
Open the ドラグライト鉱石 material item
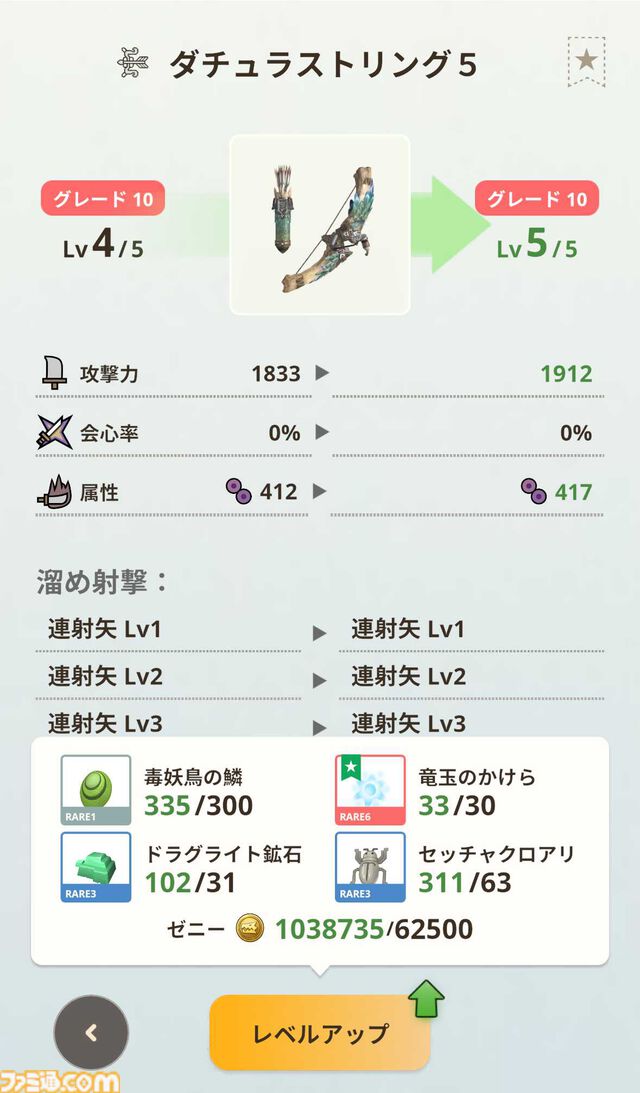[96, 867]
